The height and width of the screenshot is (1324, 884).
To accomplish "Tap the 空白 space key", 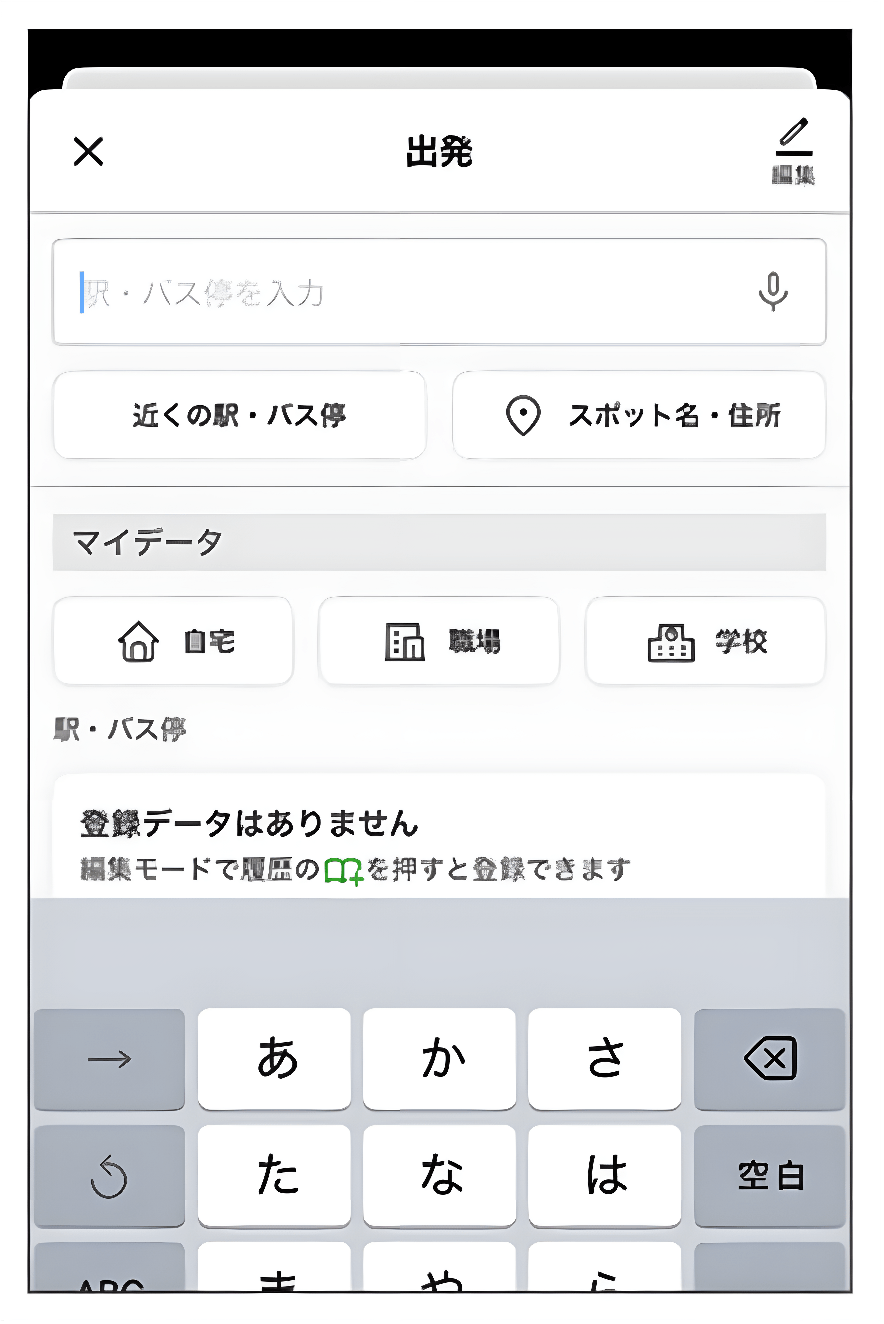I will [769, 1176].
